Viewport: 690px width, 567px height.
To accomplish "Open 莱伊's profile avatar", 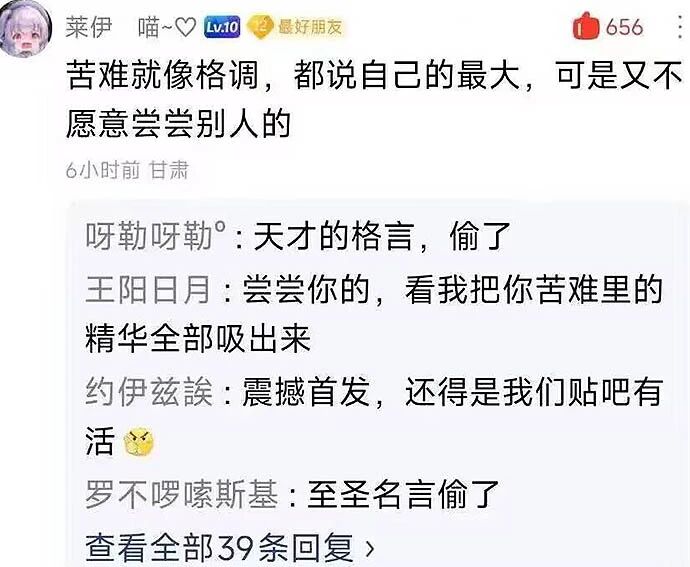I will click(x=26, y=28).
